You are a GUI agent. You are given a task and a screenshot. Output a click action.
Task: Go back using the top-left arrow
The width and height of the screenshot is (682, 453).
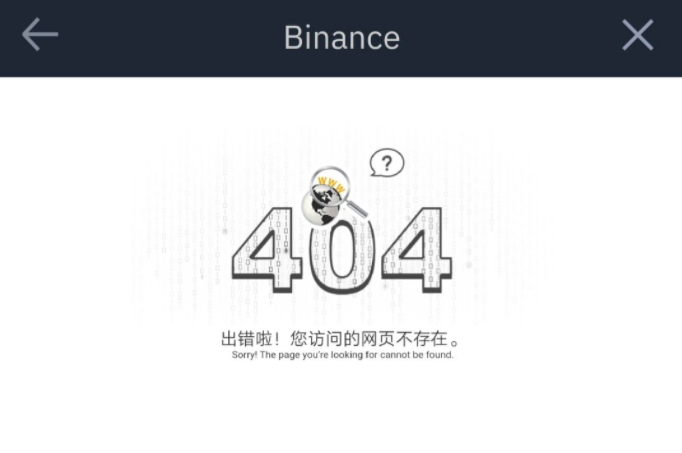[40, 35]
